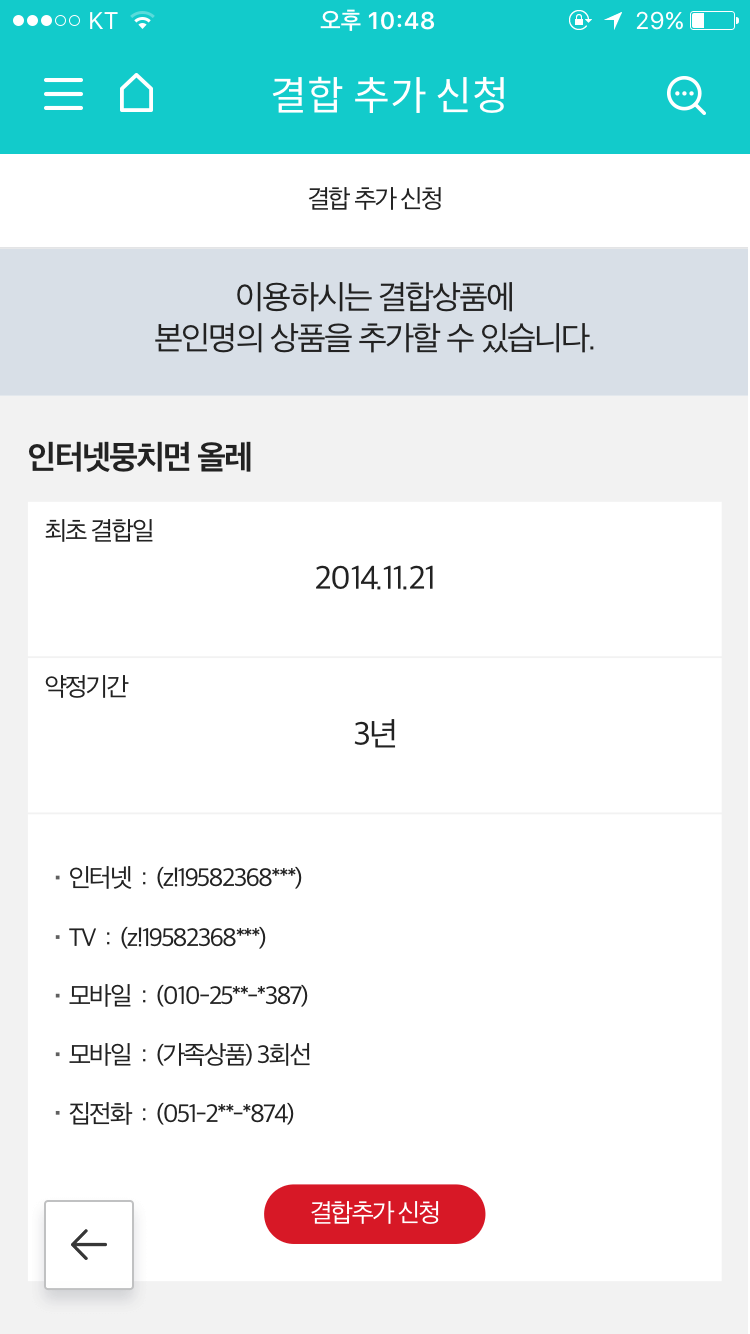
Task: Go back with the floating arrow button
Action: pos(89,1244)
